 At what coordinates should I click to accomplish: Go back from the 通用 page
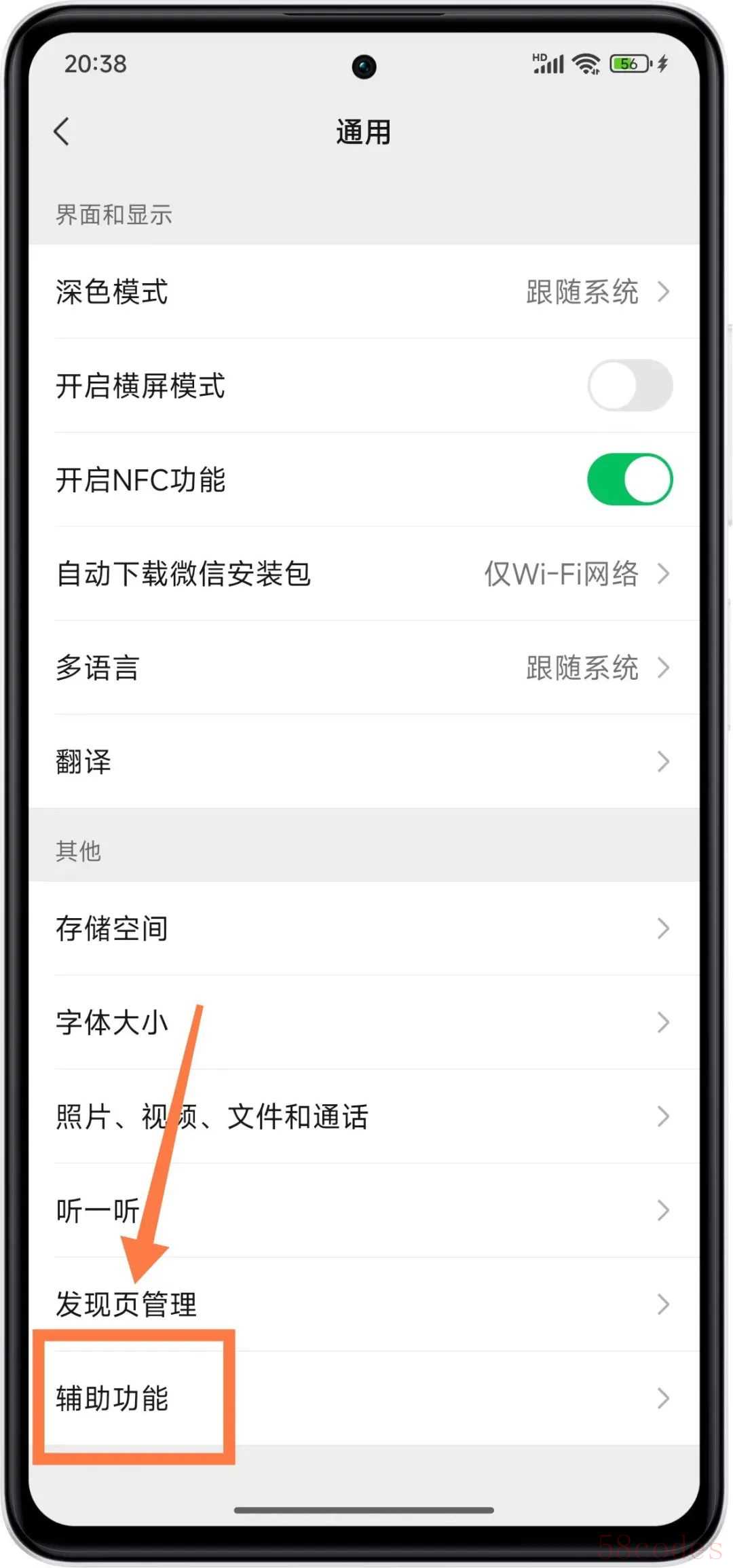(62, 132)
